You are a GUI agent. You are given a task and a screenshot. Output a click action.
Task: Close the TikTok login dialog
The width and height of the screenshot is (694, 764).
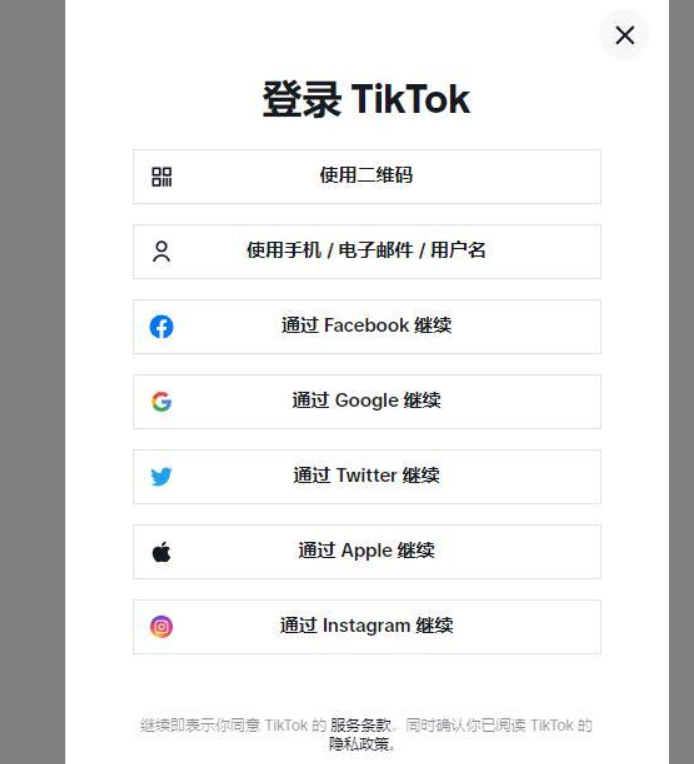[x=624, y=36]
